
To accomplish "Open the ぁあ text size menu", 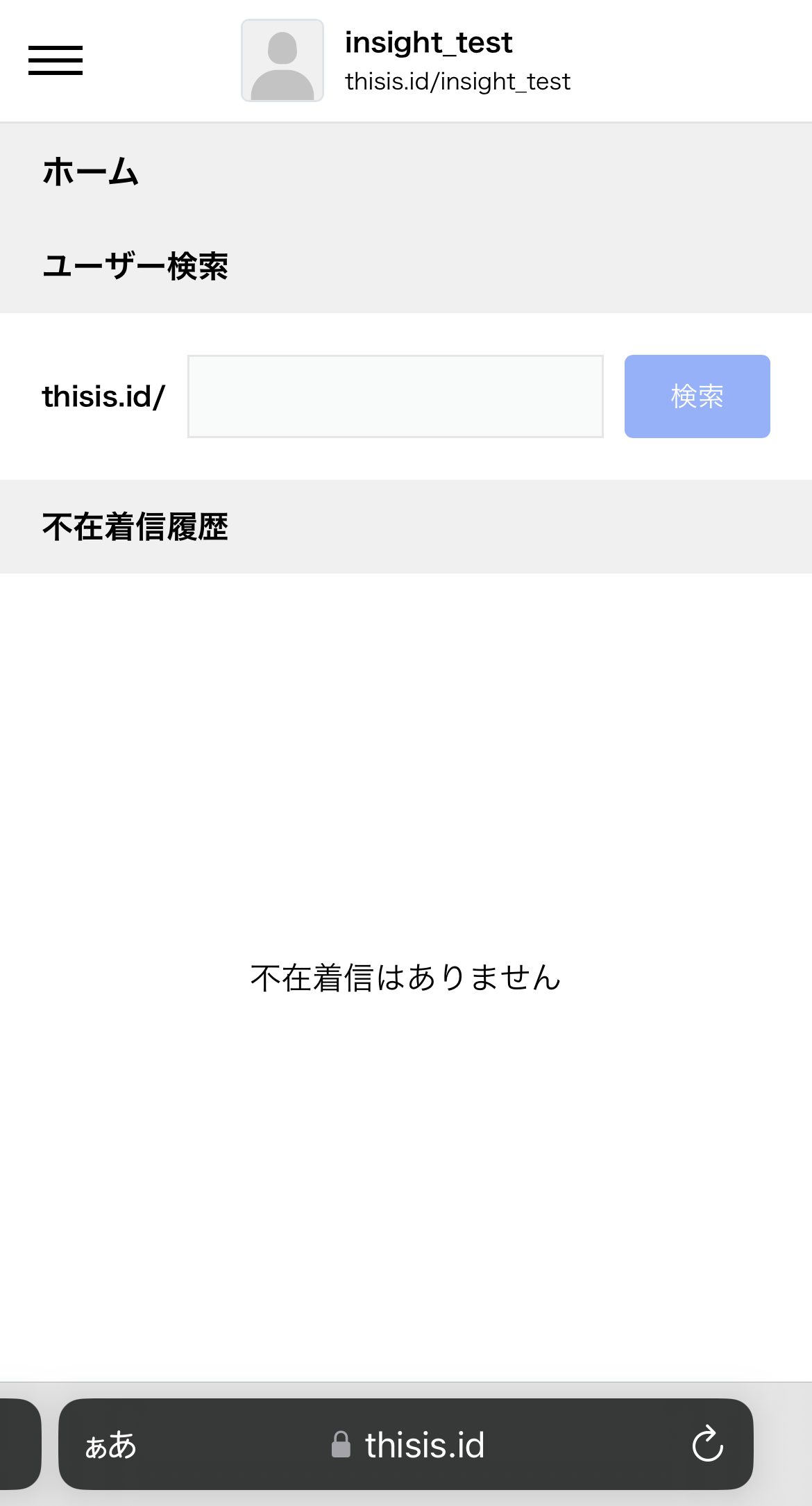I will tap(111, 1445).
